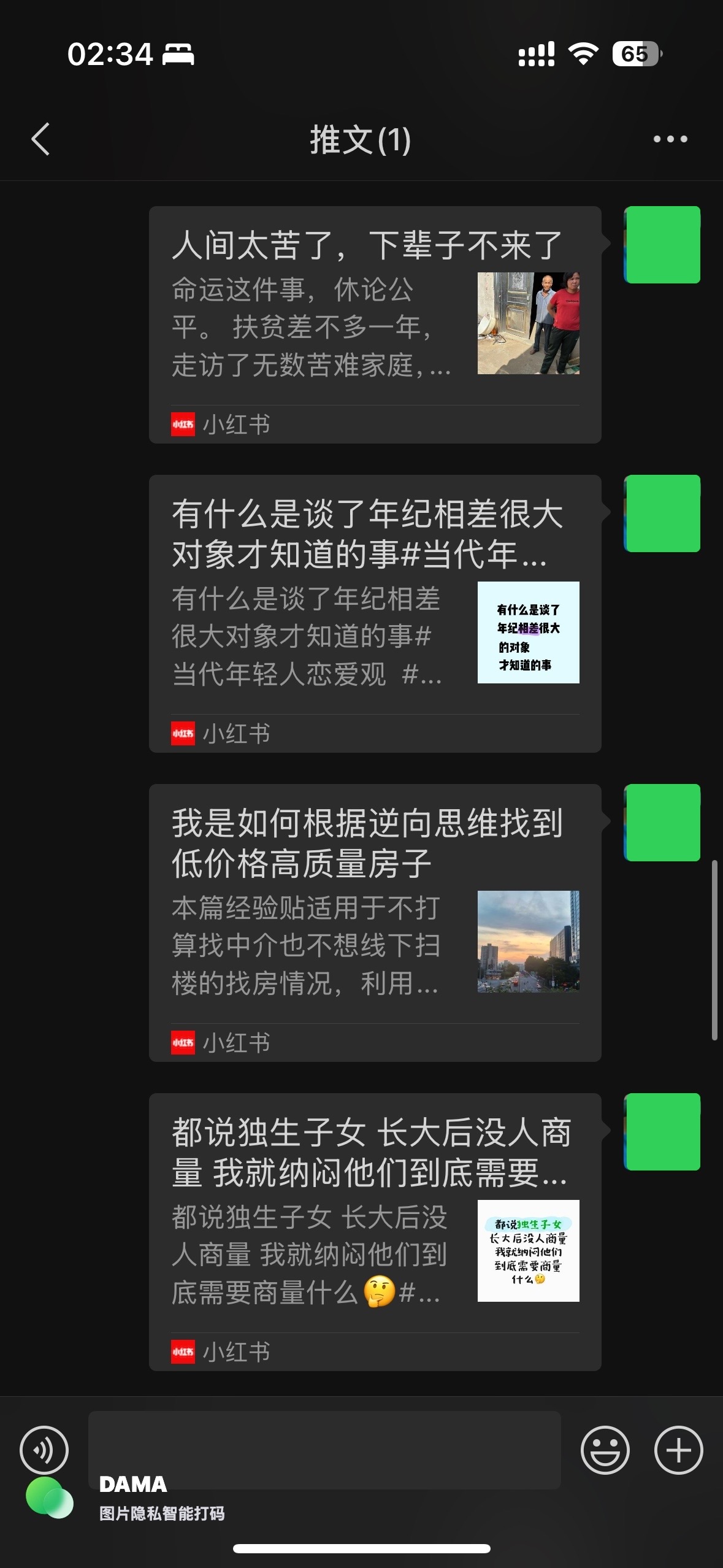
Task: Open the three-dot chat info menu
Action: (670, 139)
